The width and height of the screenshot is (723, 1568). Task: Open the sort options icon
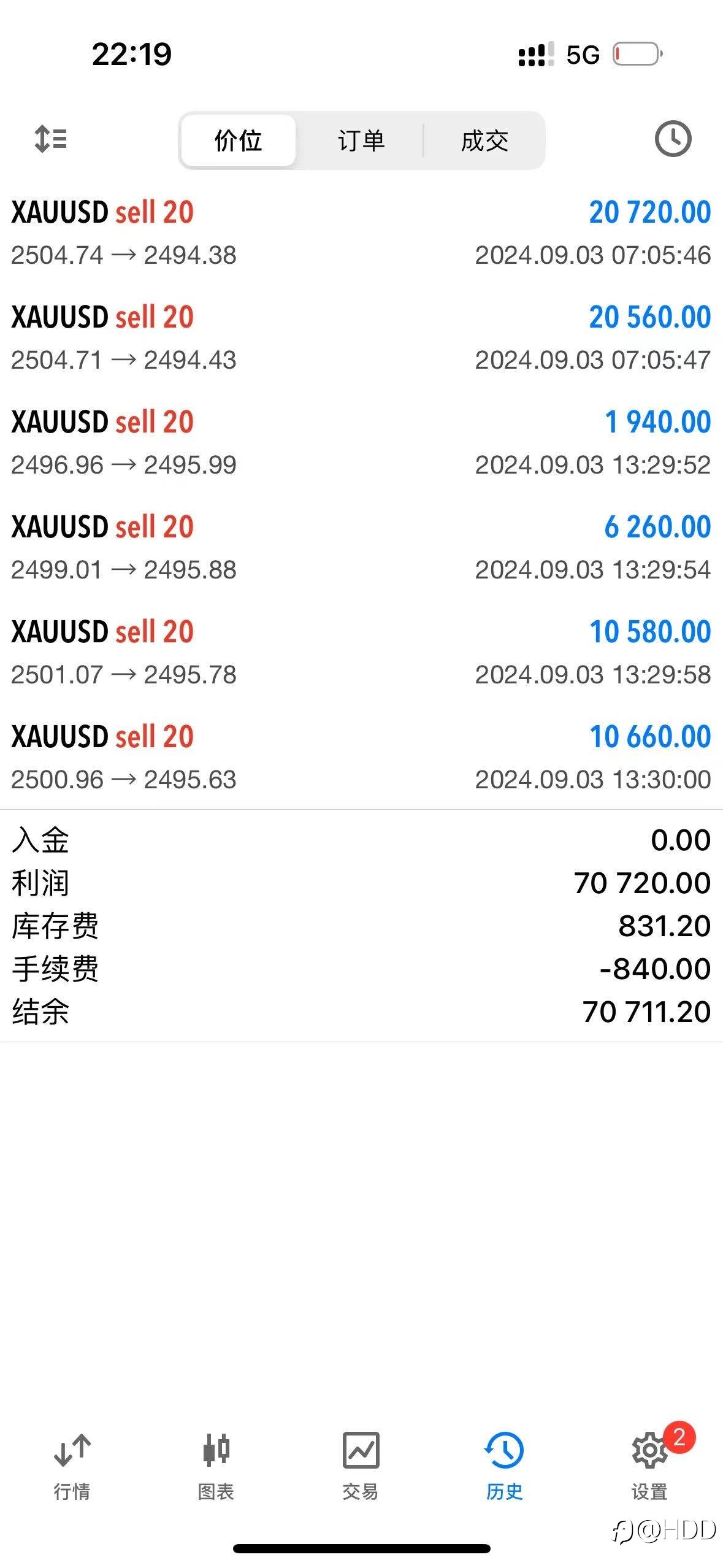point(51,139)
